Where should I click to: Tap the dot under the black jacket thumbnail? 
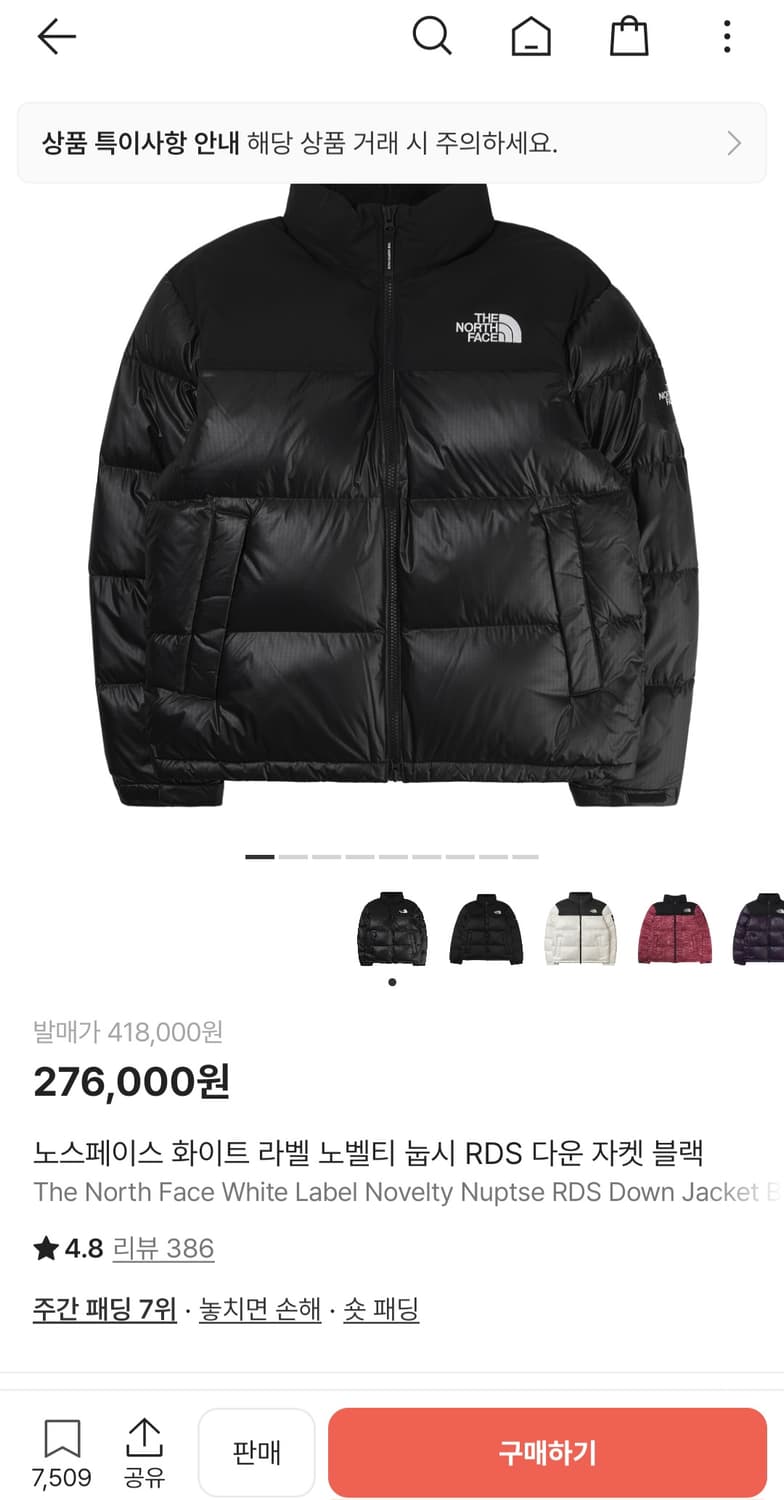pos(392,982)
